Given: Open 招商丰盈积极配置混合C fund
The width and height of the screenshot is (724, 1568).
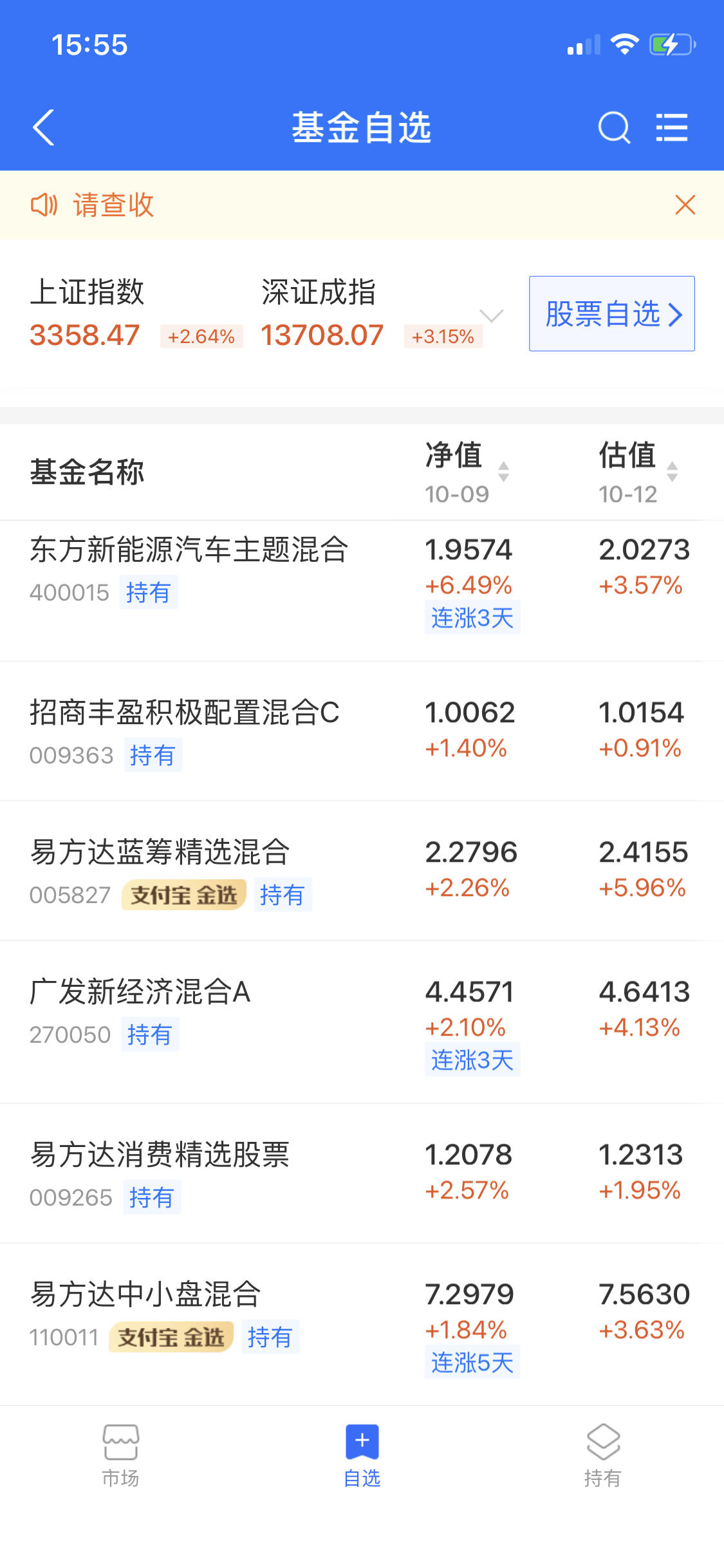Looking at the screenshot, I should pos(362,731).
